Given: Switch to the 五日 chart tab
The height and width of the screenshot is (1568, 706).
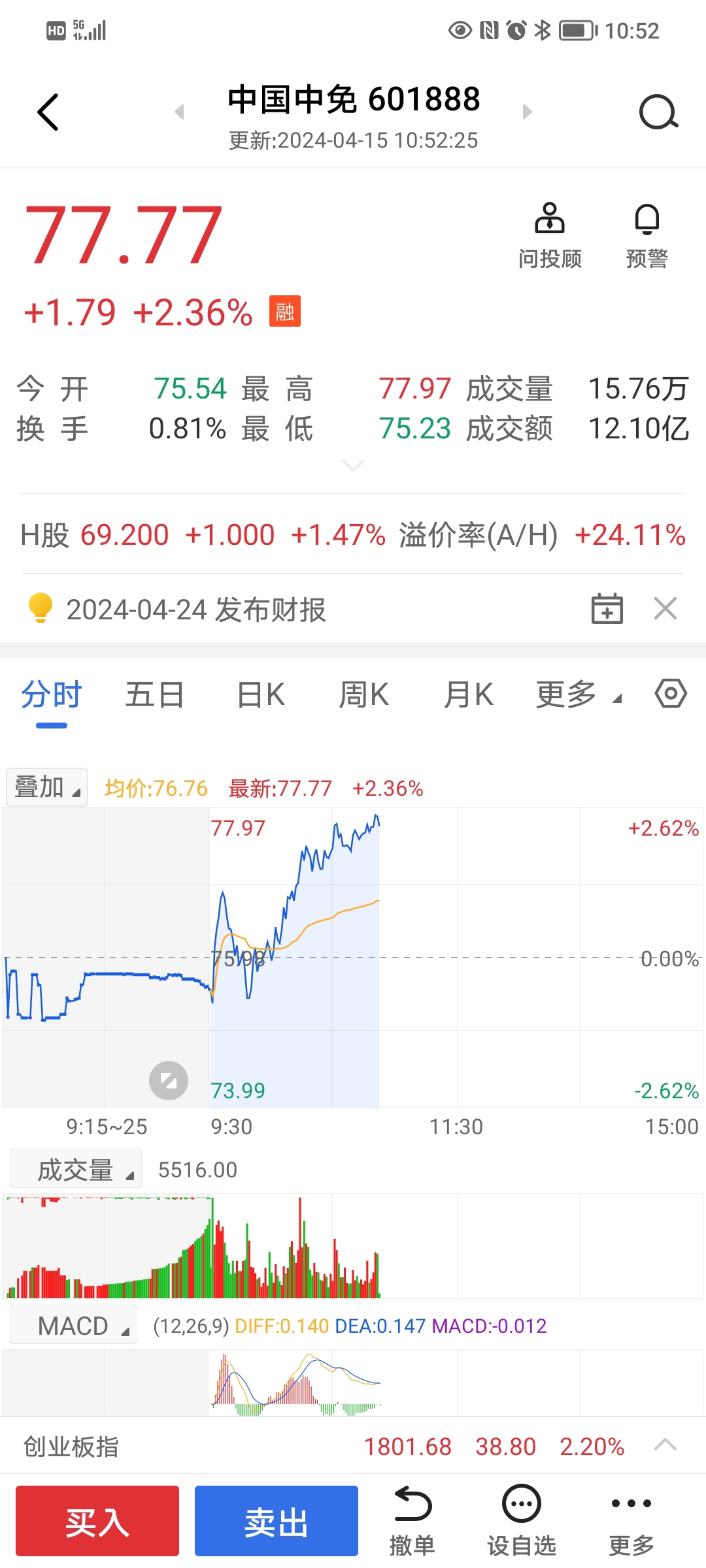Looking at the screenshot, I should coord(154,694).
